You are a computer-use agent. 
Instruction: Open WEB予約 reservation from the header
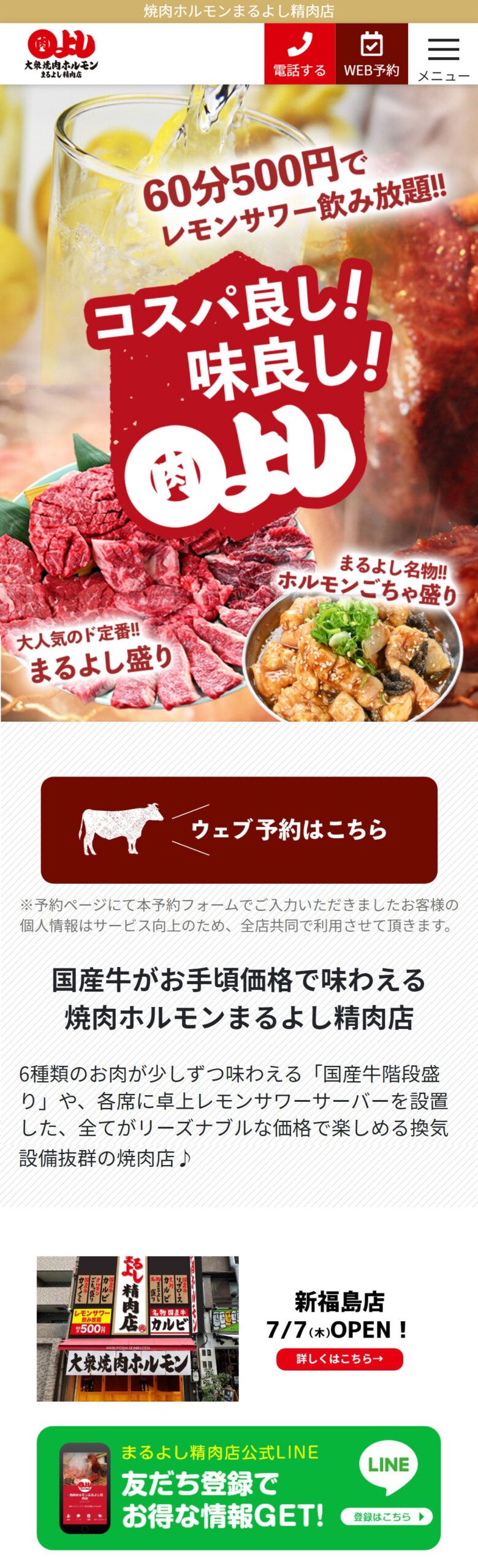pyautogui.click(x=371, y=54)
